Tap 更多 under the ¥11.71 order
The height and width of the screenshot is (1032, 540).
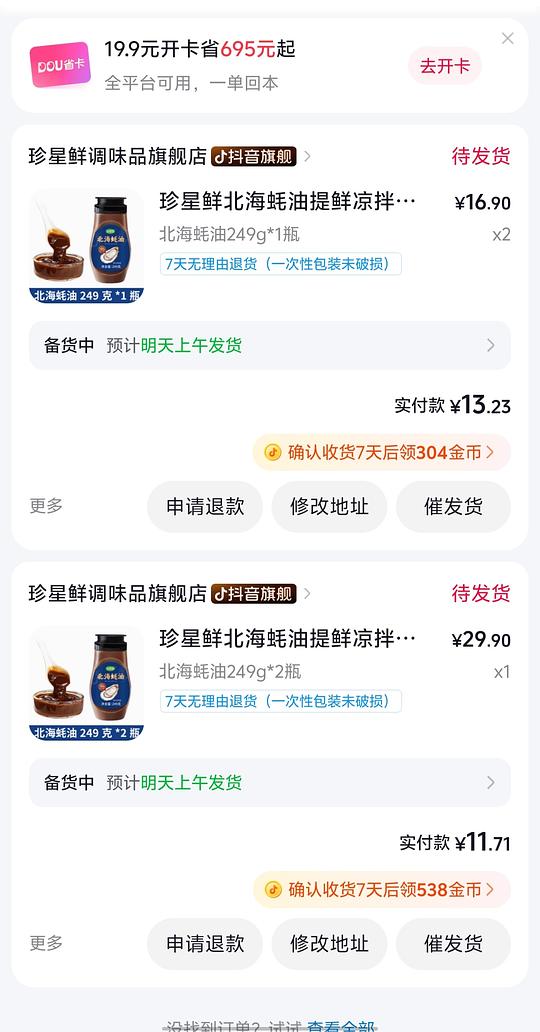pyautogui.click(x=46, y=943)
